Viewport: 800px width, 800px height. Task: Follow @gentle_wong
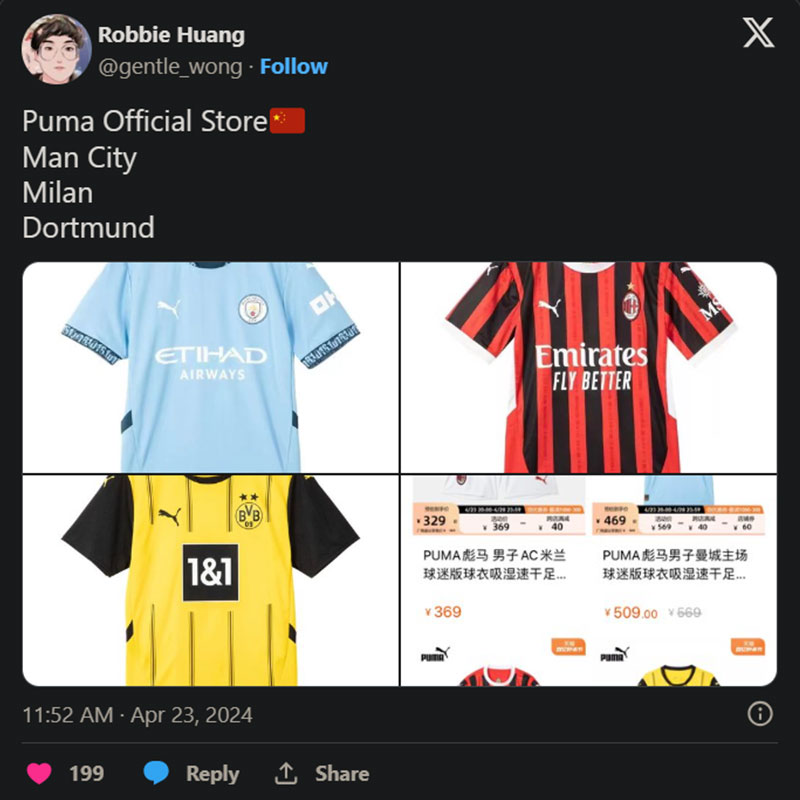pos(293,67)
